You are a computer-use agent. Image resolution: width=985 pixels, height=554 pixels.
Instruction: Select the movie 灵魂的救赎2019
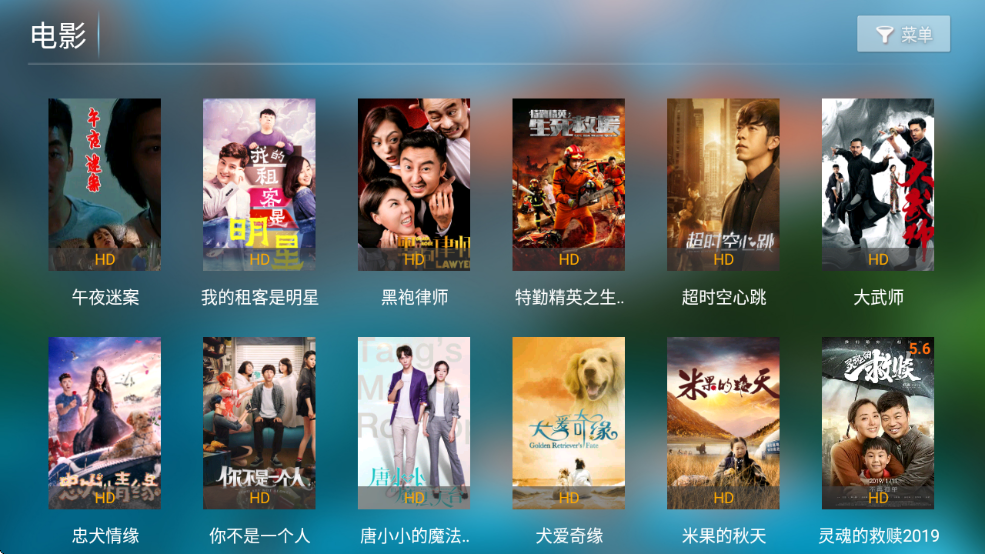pyautogui.click(x=878, y=423)
